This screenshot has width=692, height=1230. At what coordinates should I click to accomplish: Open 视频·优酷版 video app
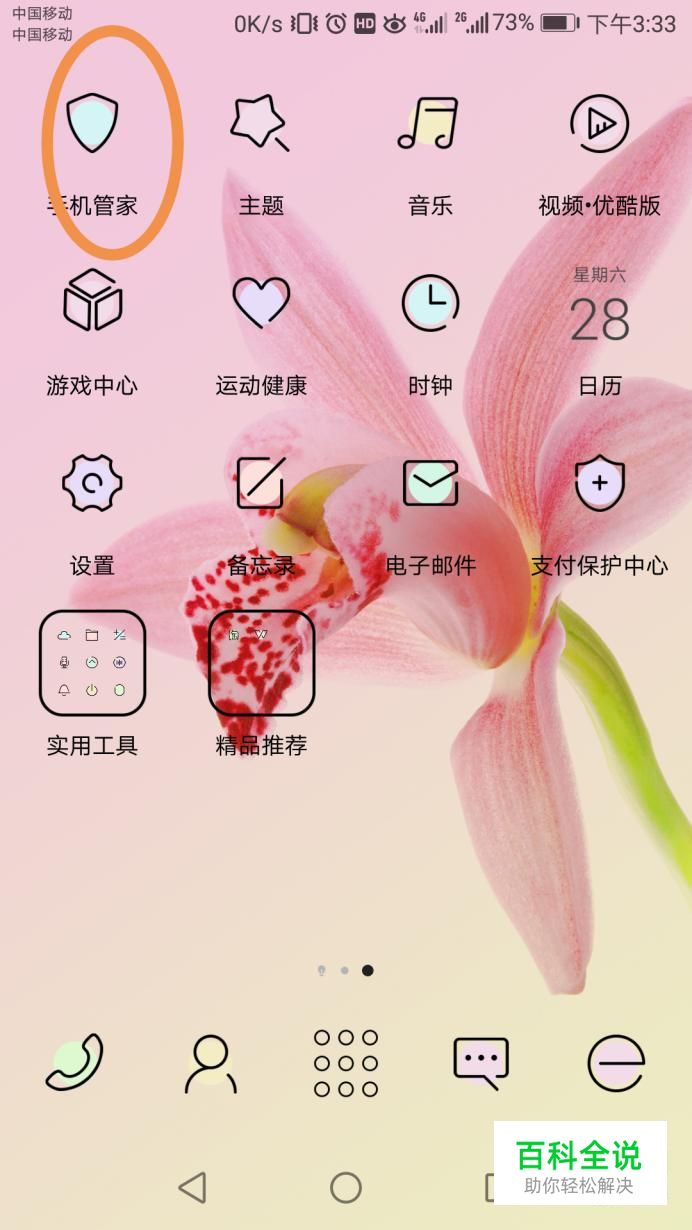coord(599,124)
